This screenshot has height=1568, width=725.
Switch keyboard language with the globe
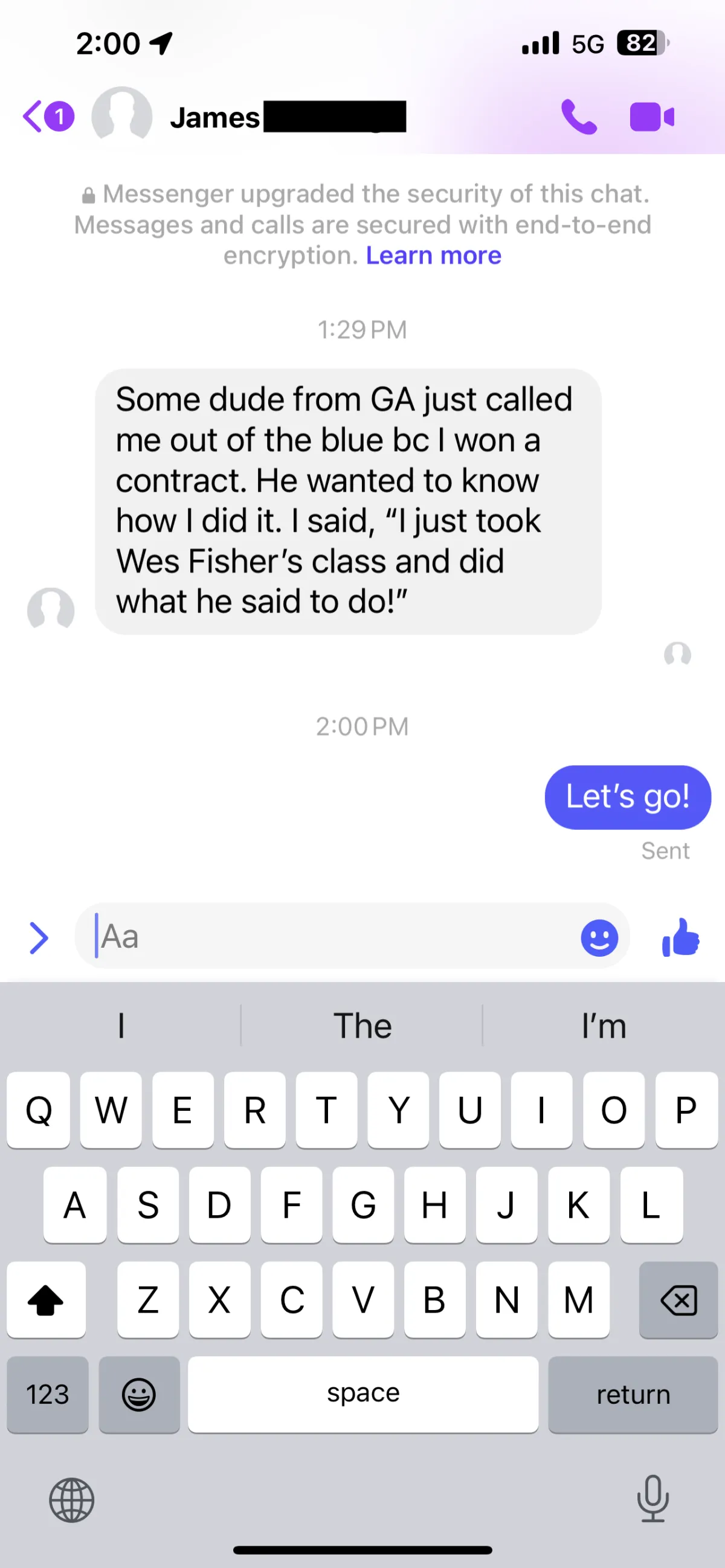point(72,1500)
